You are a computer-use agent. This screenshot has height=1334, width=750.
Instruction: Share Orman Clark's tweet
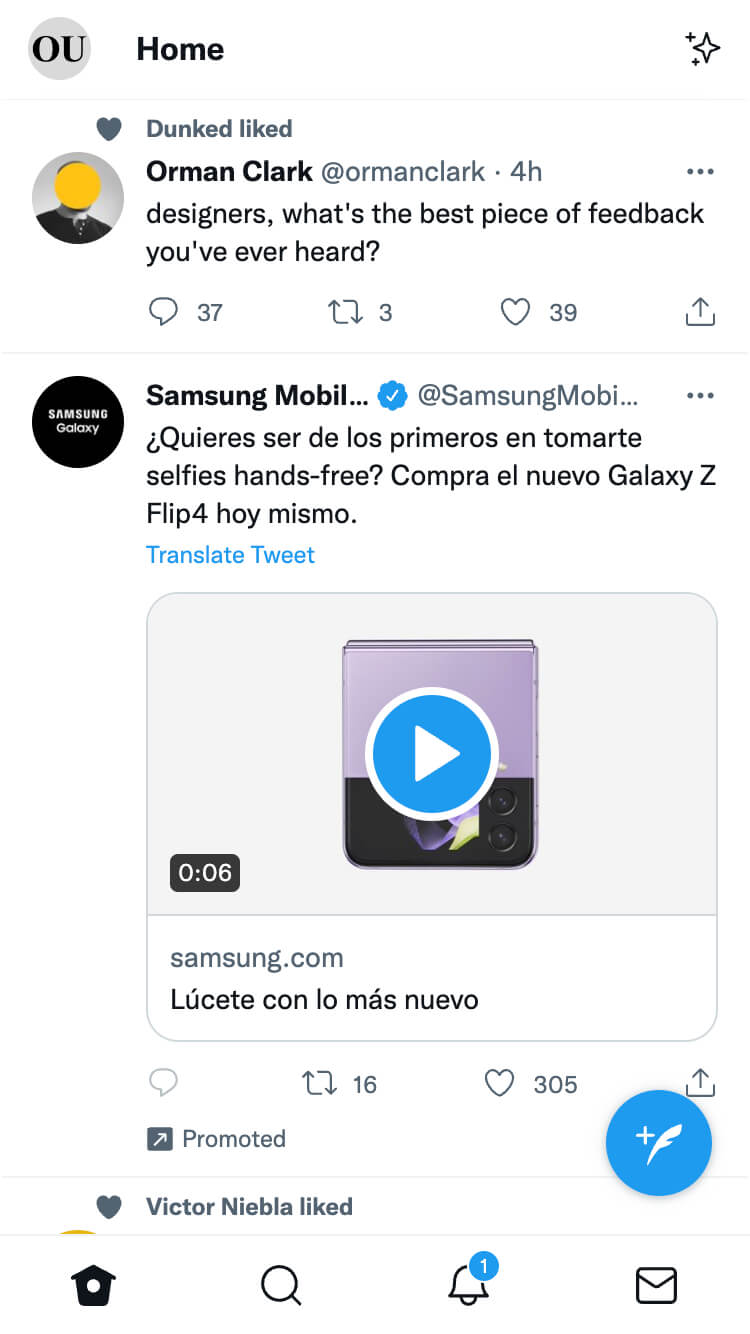pyautogui.click(x=700, y=313)
